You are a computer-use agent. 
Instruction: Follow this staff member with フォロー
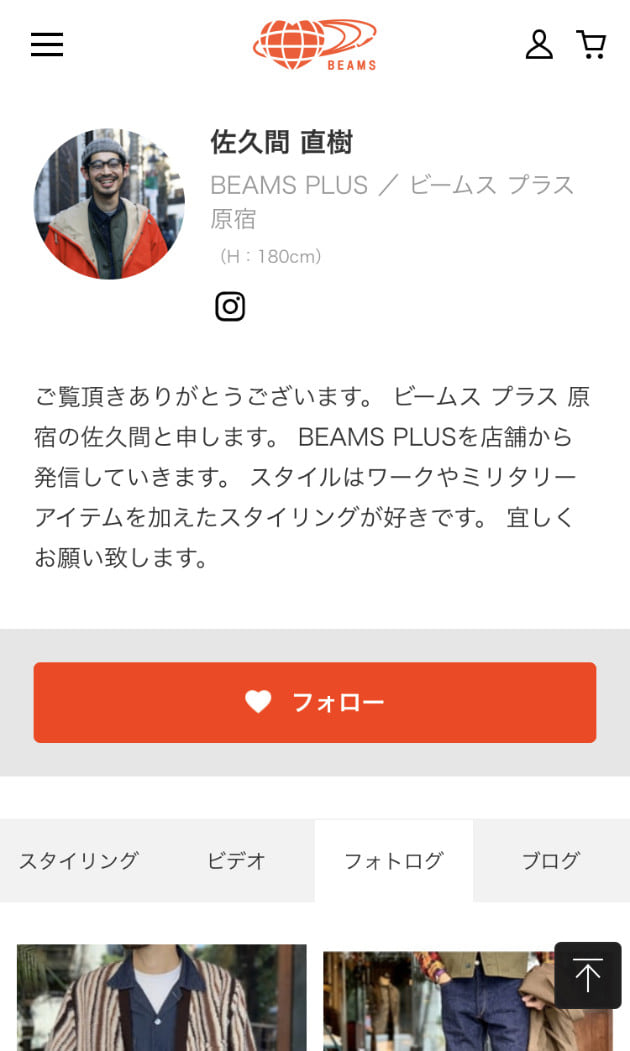coord(315,702)
